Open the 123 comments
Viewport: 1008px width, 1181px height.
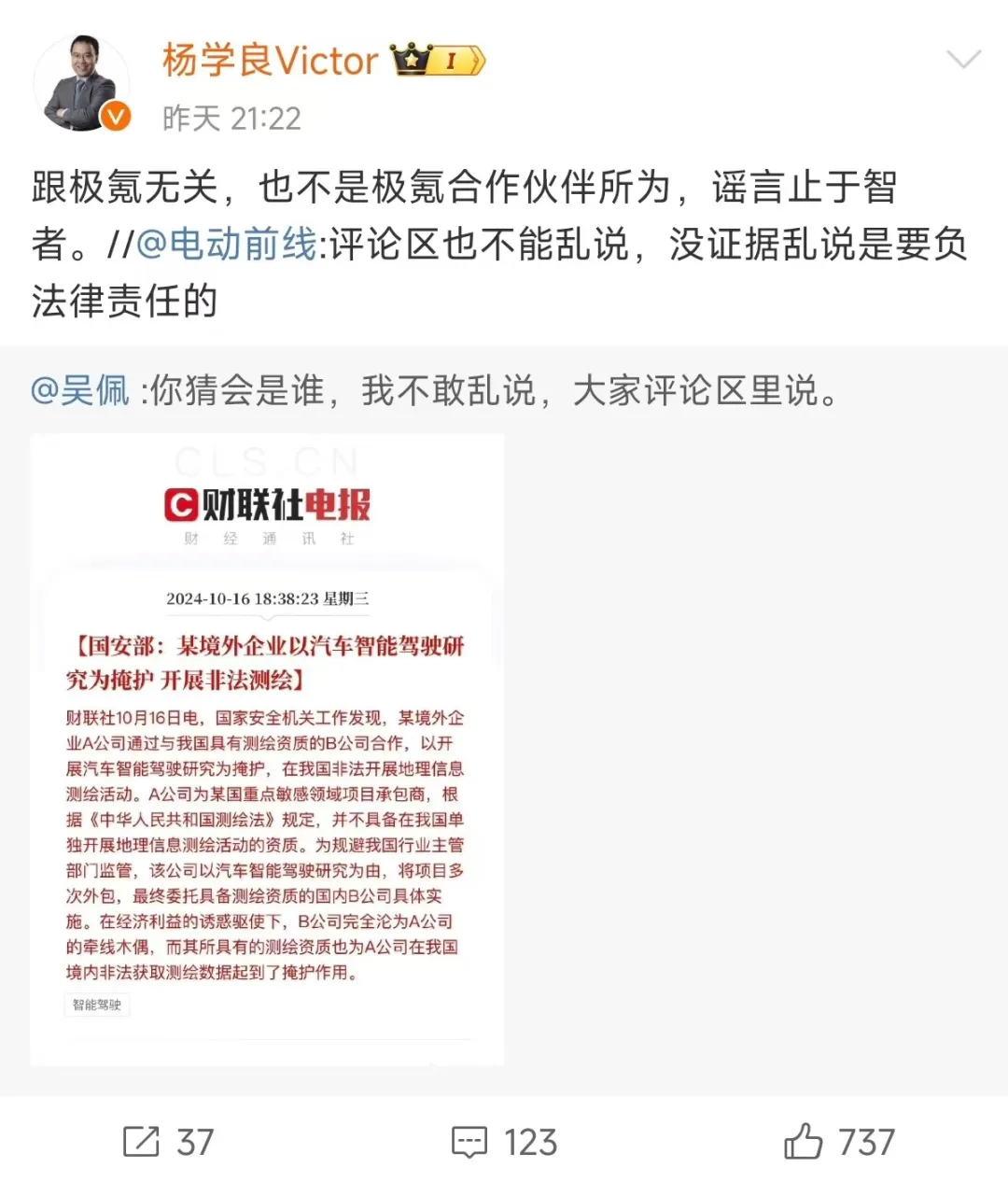click(504, 1142)
